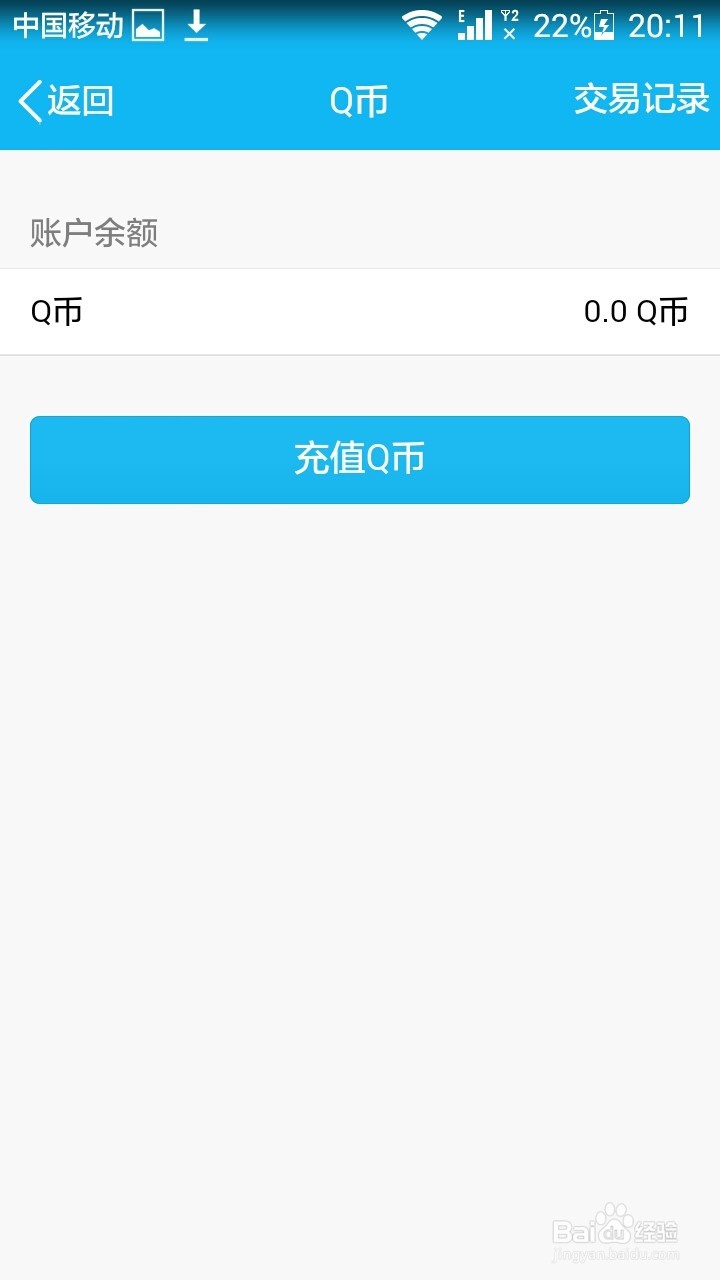The width and height of the screenshot is (720, 1280).
Task: Tap the Q币 page title
Action: (360, 100)
